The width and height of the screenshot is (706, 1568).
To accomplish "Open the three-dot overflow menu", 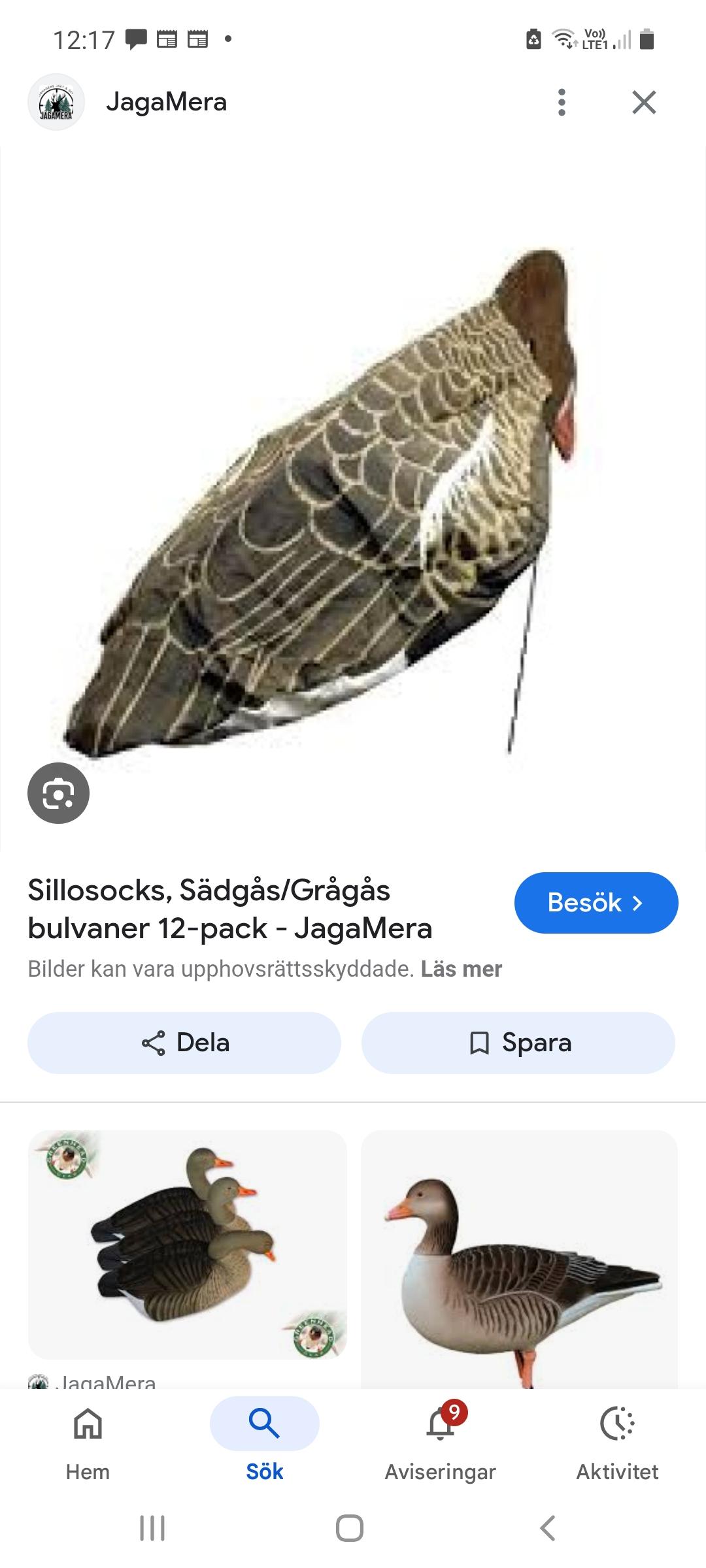I will coord(562,103).
